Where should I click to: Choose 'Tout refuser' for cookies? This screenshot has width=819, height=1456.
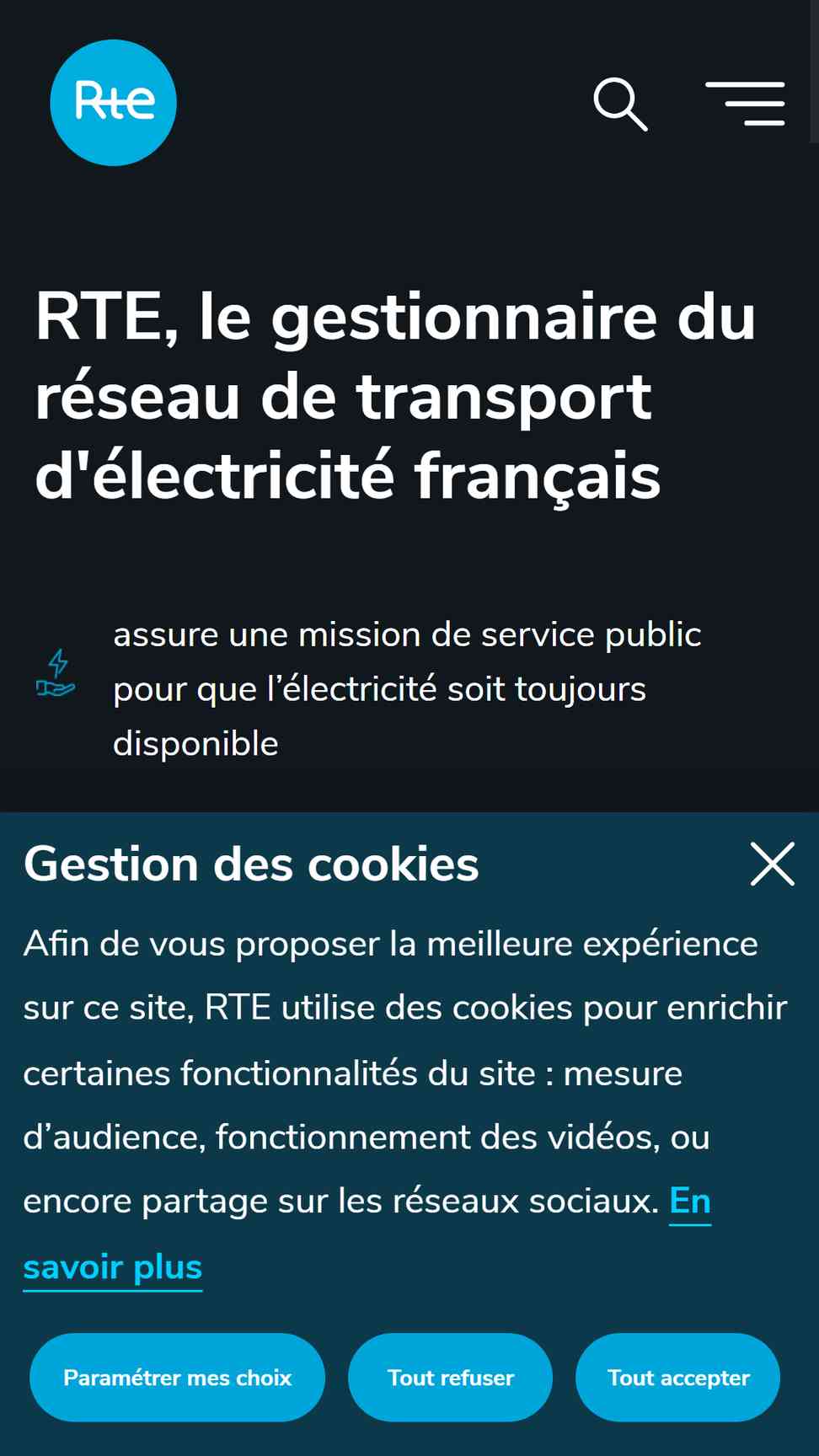[450, 1378]
